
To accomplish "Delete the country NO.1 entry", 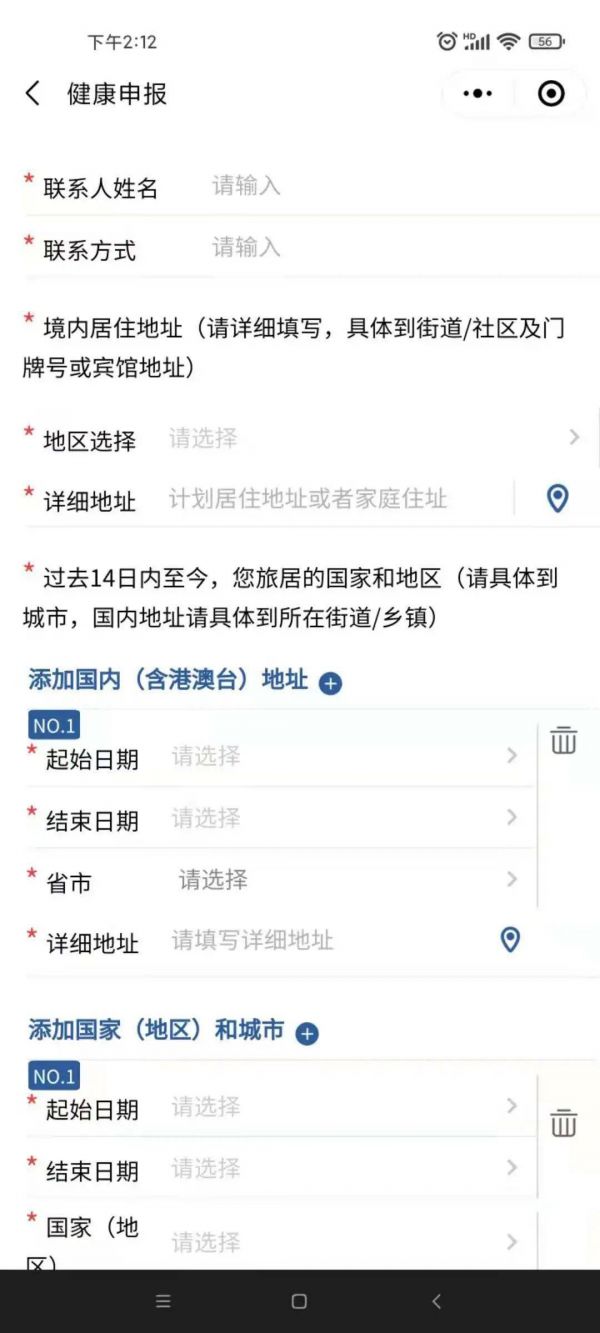I will coord(564,1123).
